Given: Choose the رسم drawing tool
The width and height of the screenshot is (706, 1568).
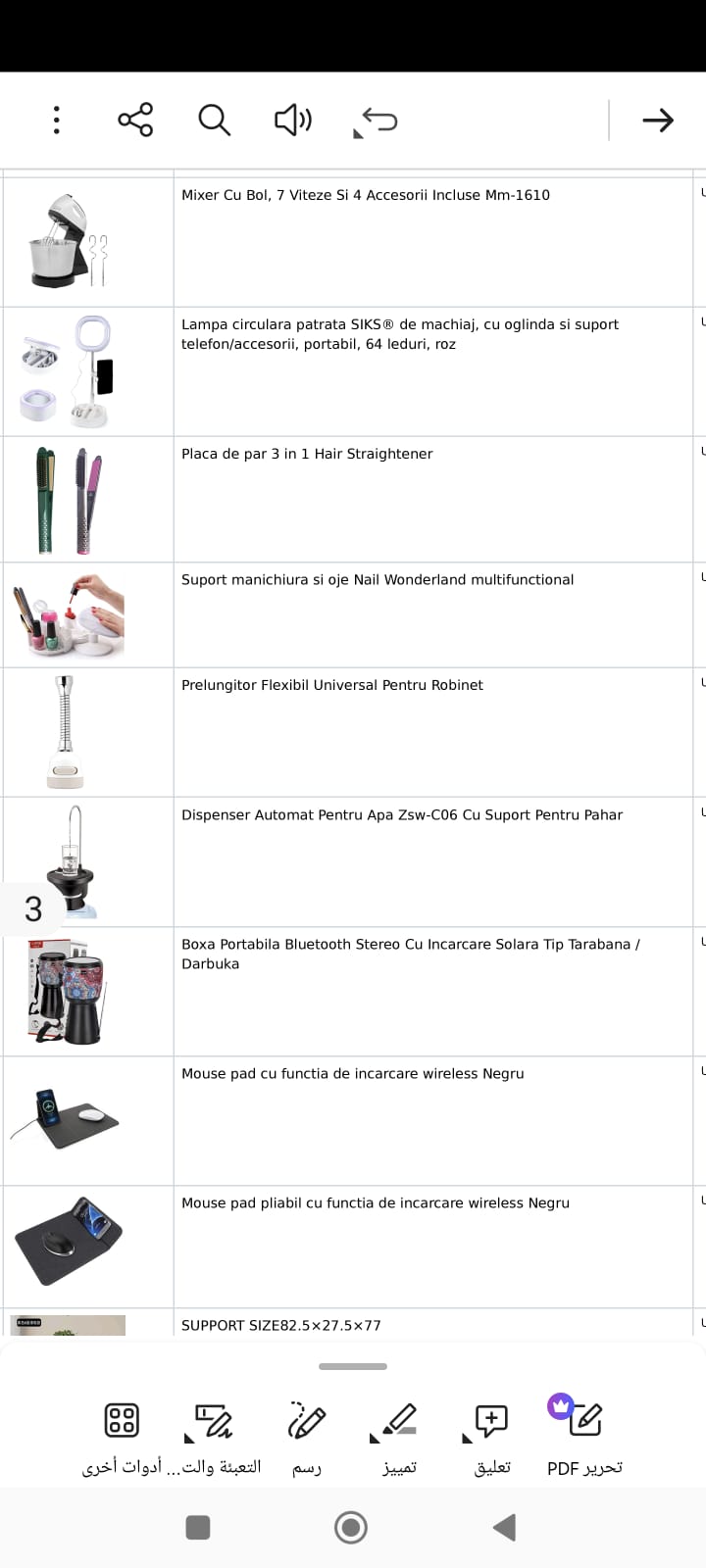Looking at the screenshot, I should coord(307,1435).
